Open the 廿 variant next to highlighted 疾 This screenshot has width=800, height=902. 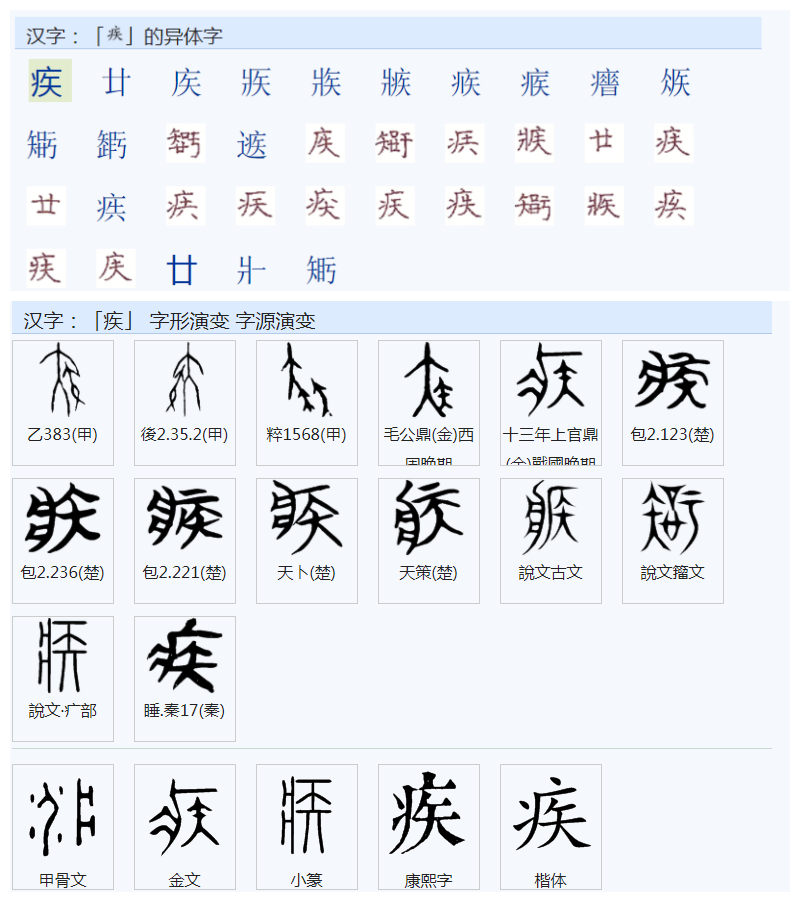(x=116, y=81)
